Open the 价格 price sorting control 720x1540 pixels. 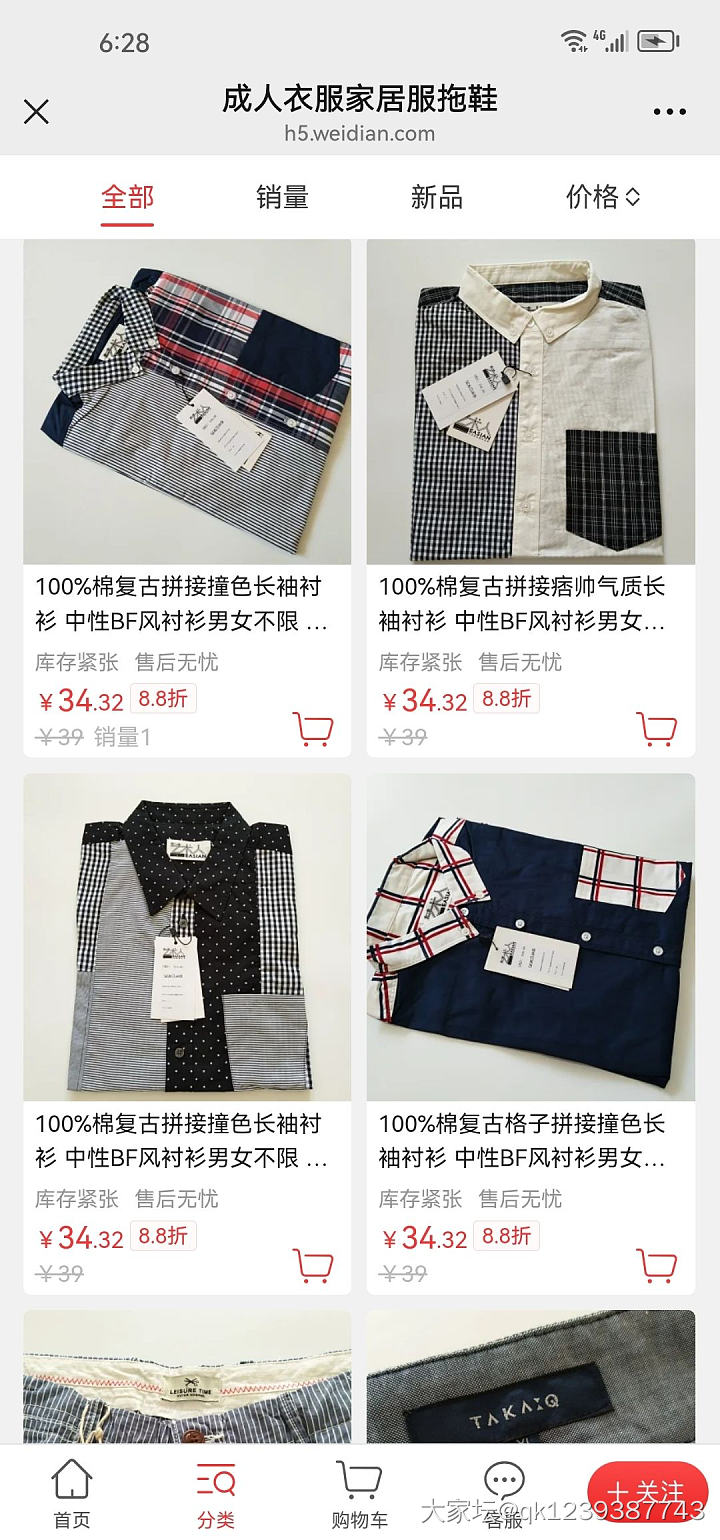pyautogui.click(x=600, y=198)
